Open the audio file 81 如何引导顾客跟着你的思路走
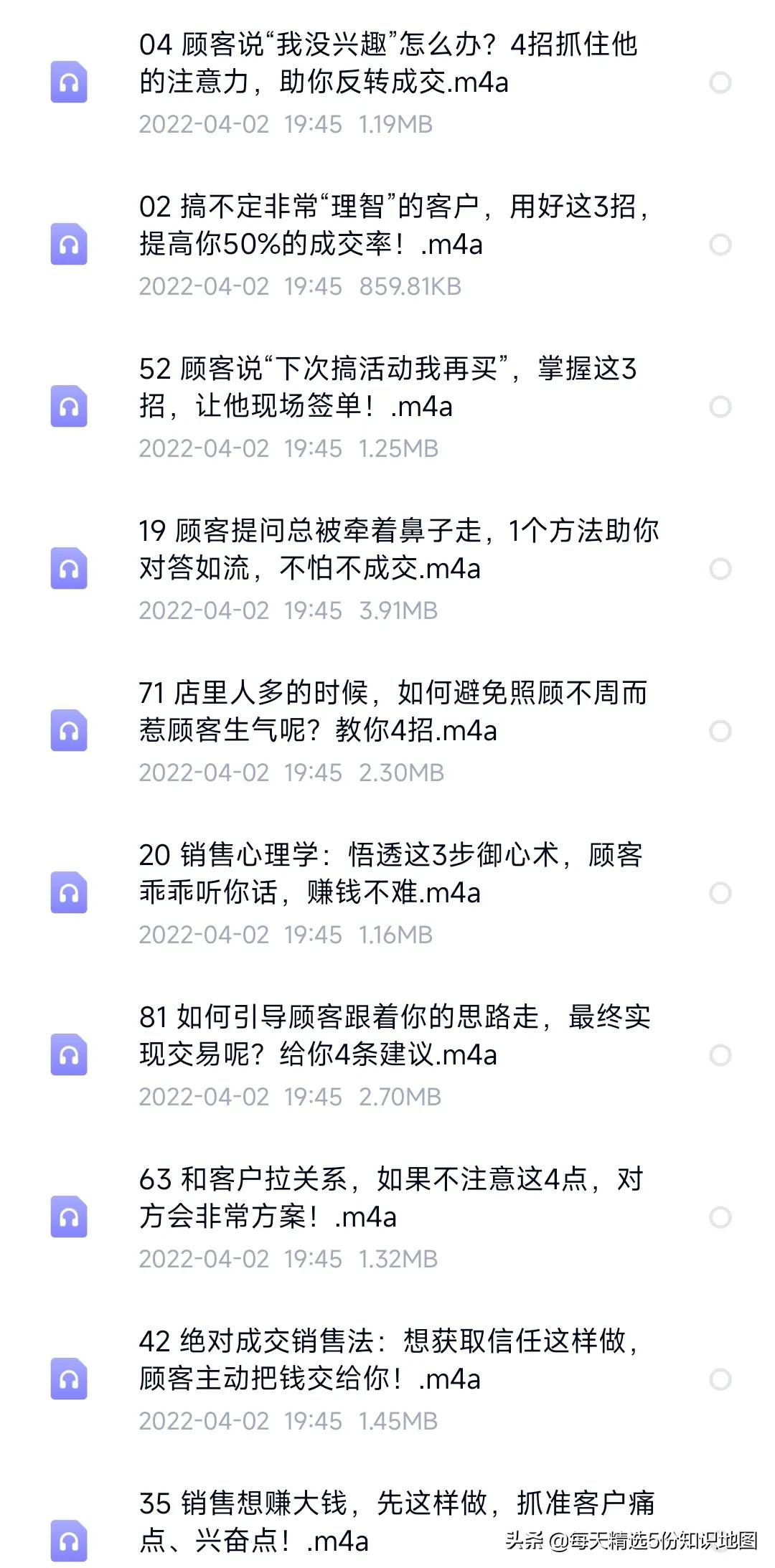775x1568 pixels. pos(398,1036)
